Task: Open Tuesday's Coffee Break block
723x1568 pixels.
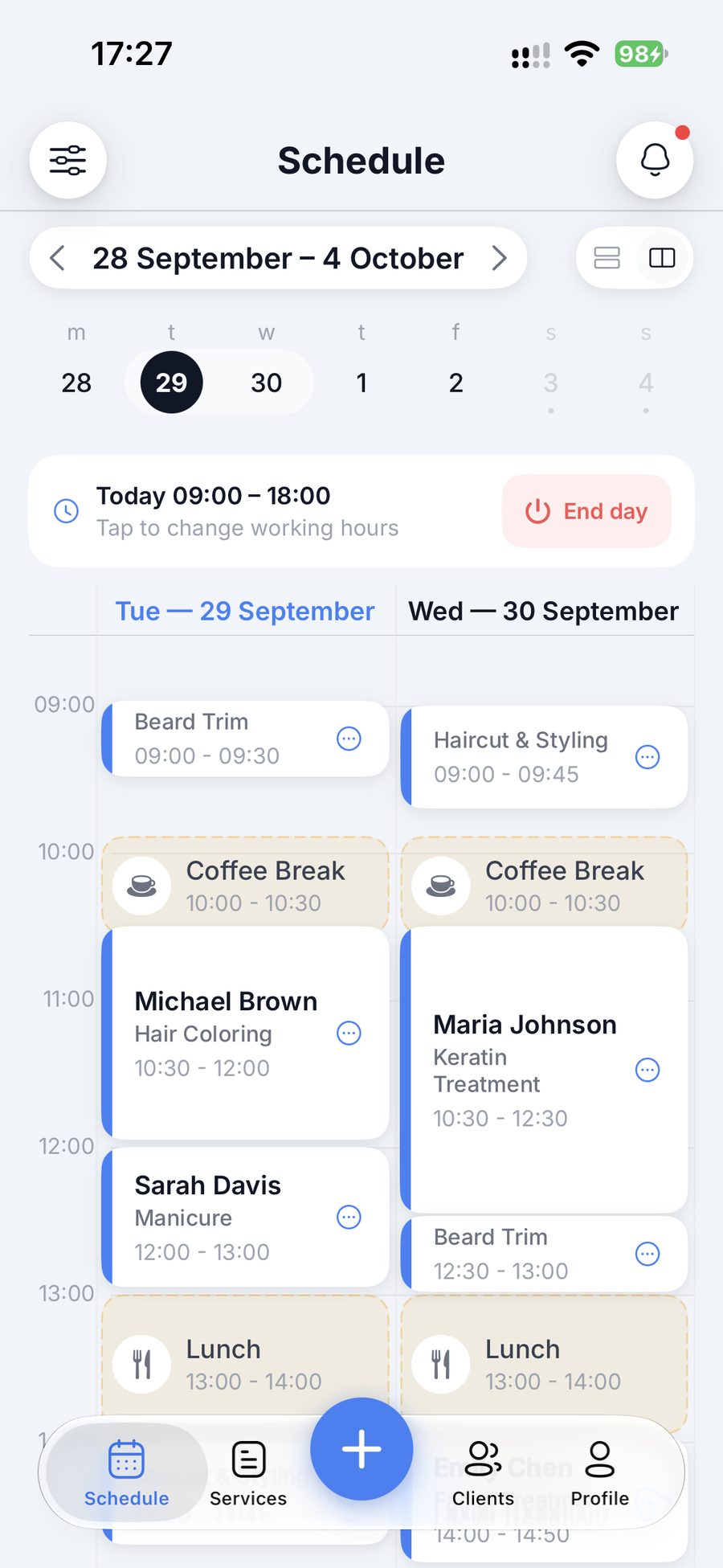Action: coord(246,884)
